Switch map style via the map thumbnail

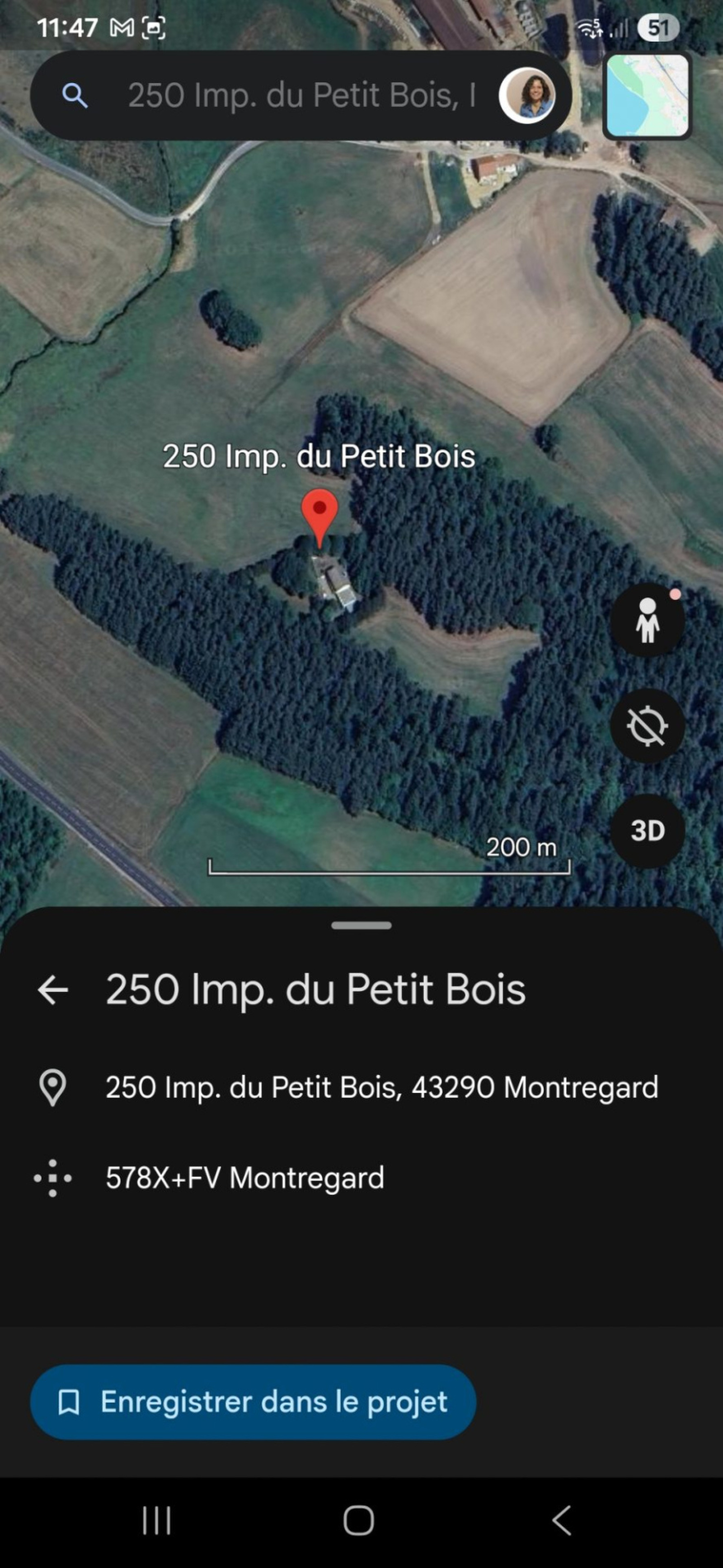tap(647, 95)
